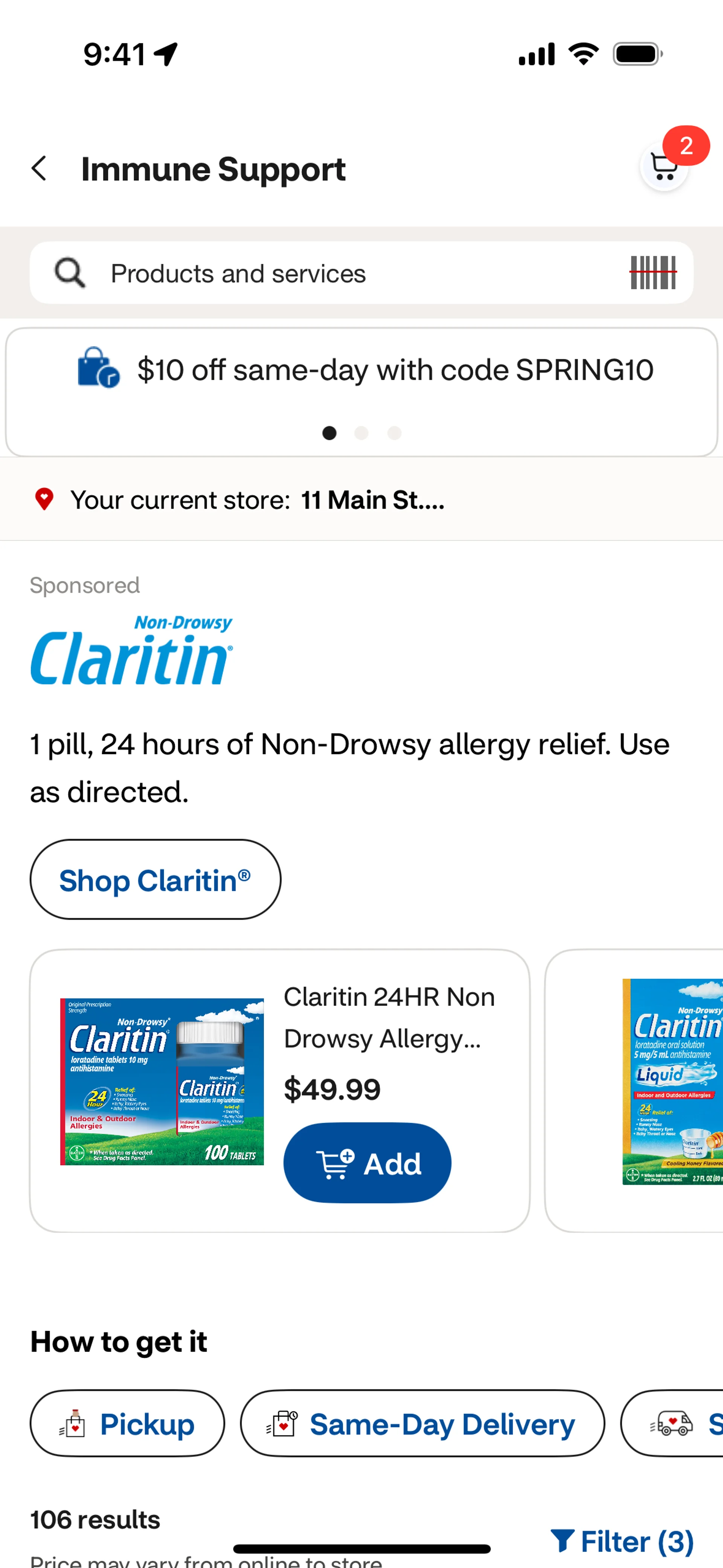Open the SPRING10 same-day offer banner
The image size is (723, 1568).
pyautogui.click(x=361, y=392)
